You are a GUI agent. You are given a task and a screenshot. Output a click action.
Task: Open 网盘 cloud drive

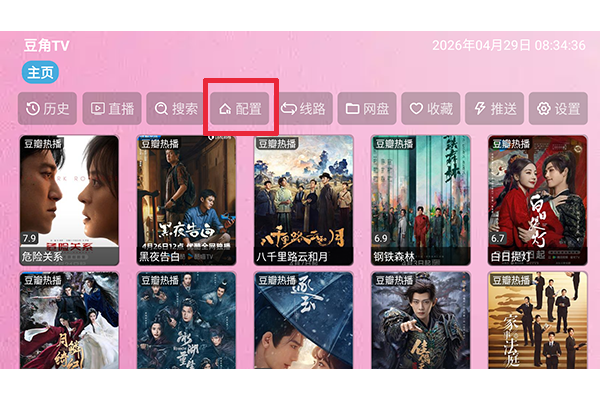[x=367, y=108]
